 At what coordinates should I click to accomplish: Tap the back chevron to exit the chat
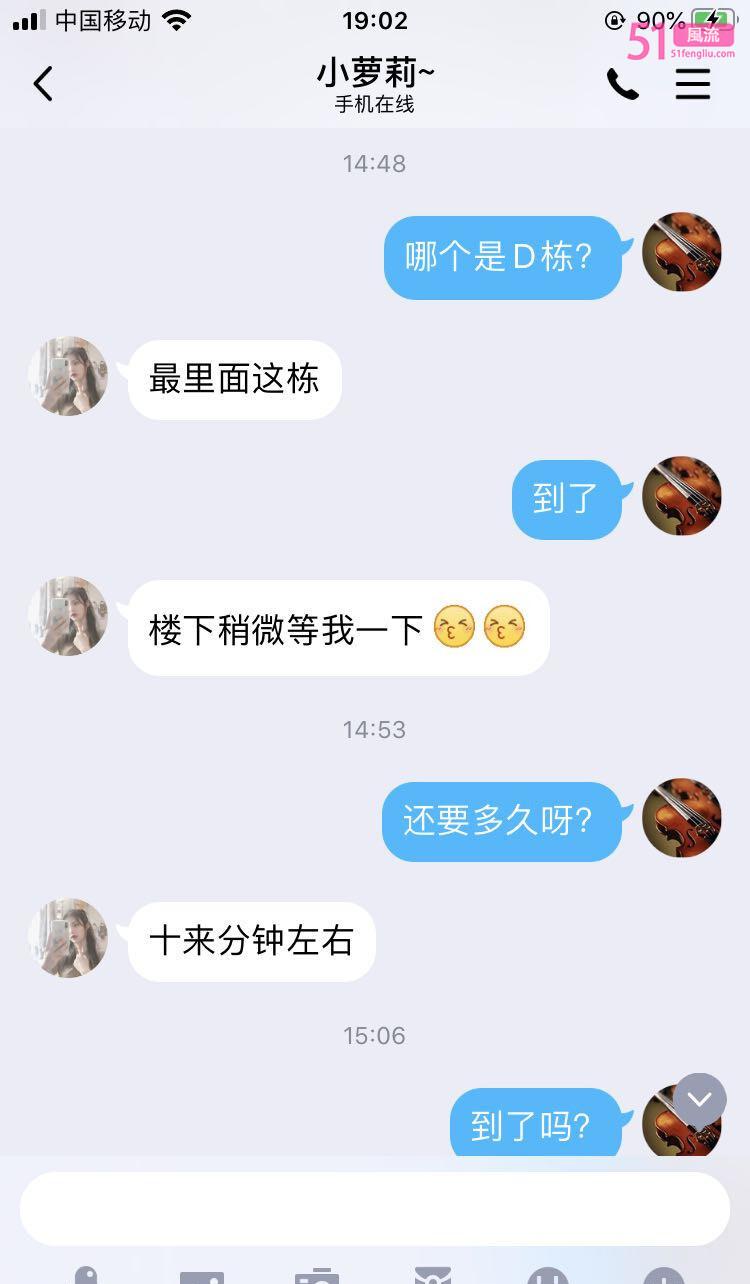tap(42, 84)
